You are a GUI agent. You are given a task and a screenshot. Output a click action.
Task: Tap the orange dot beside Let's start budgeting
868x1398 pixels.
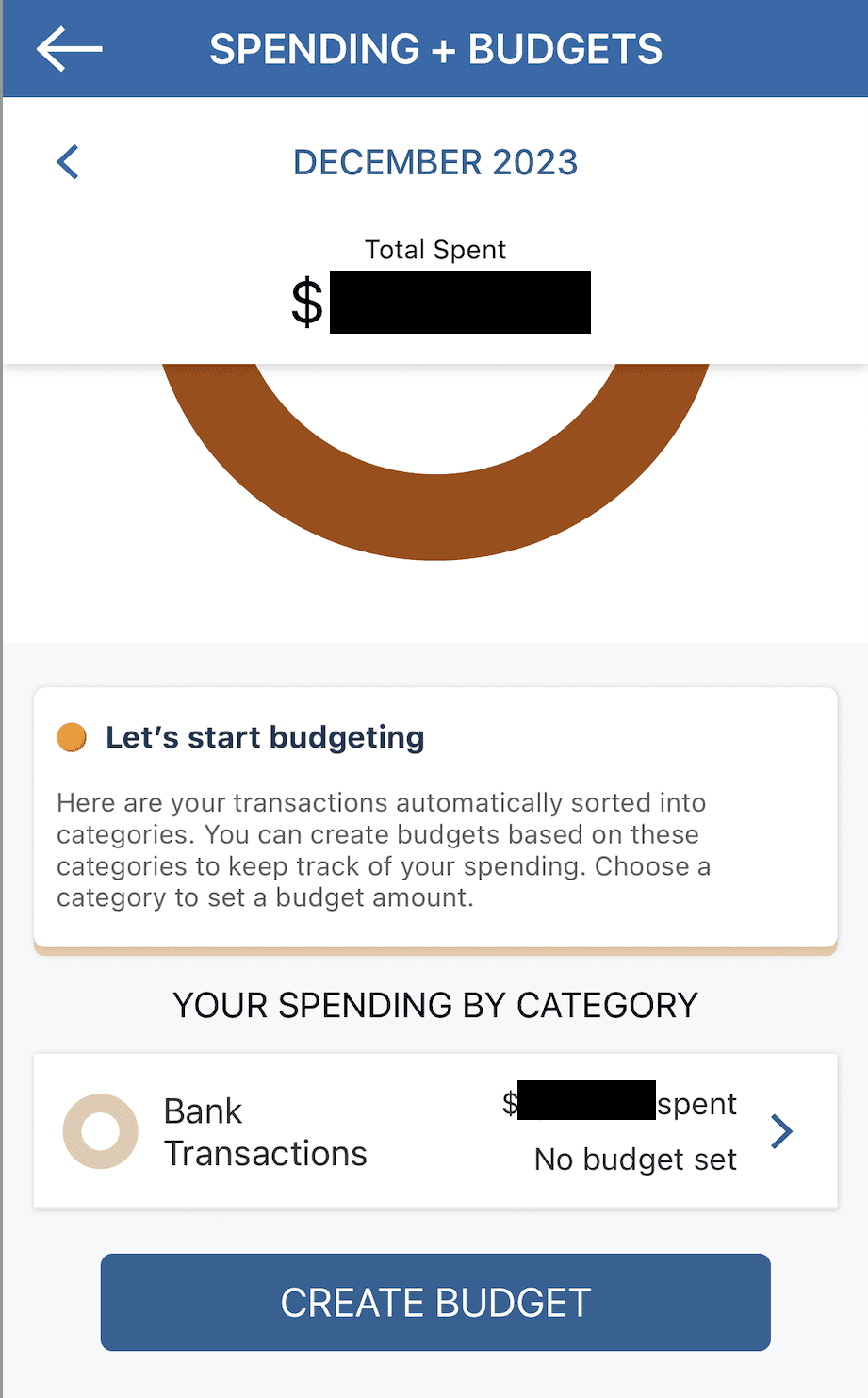click(x=71, y=736)
